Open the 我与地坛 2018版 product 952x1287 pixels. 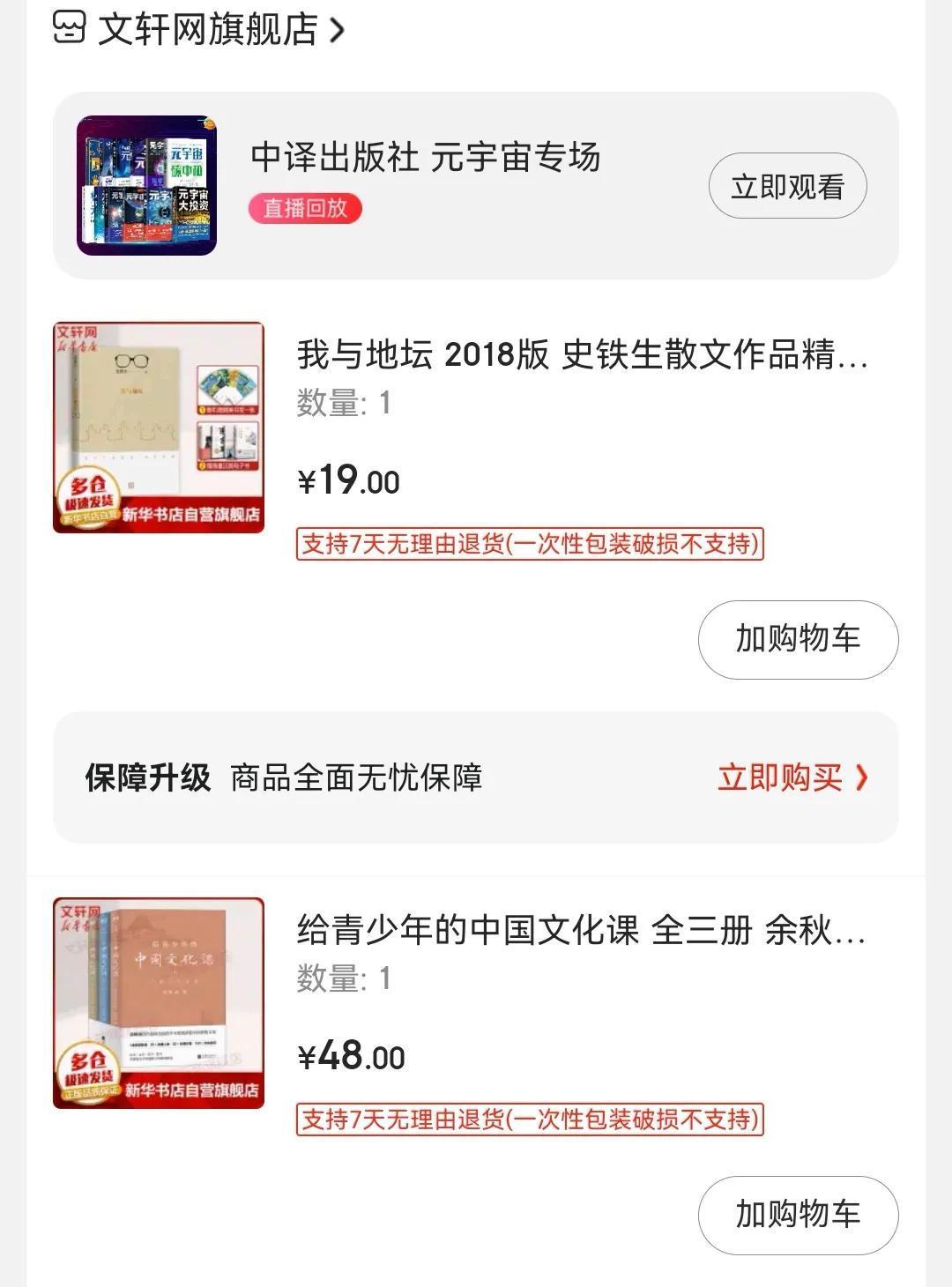pos(582,355)
